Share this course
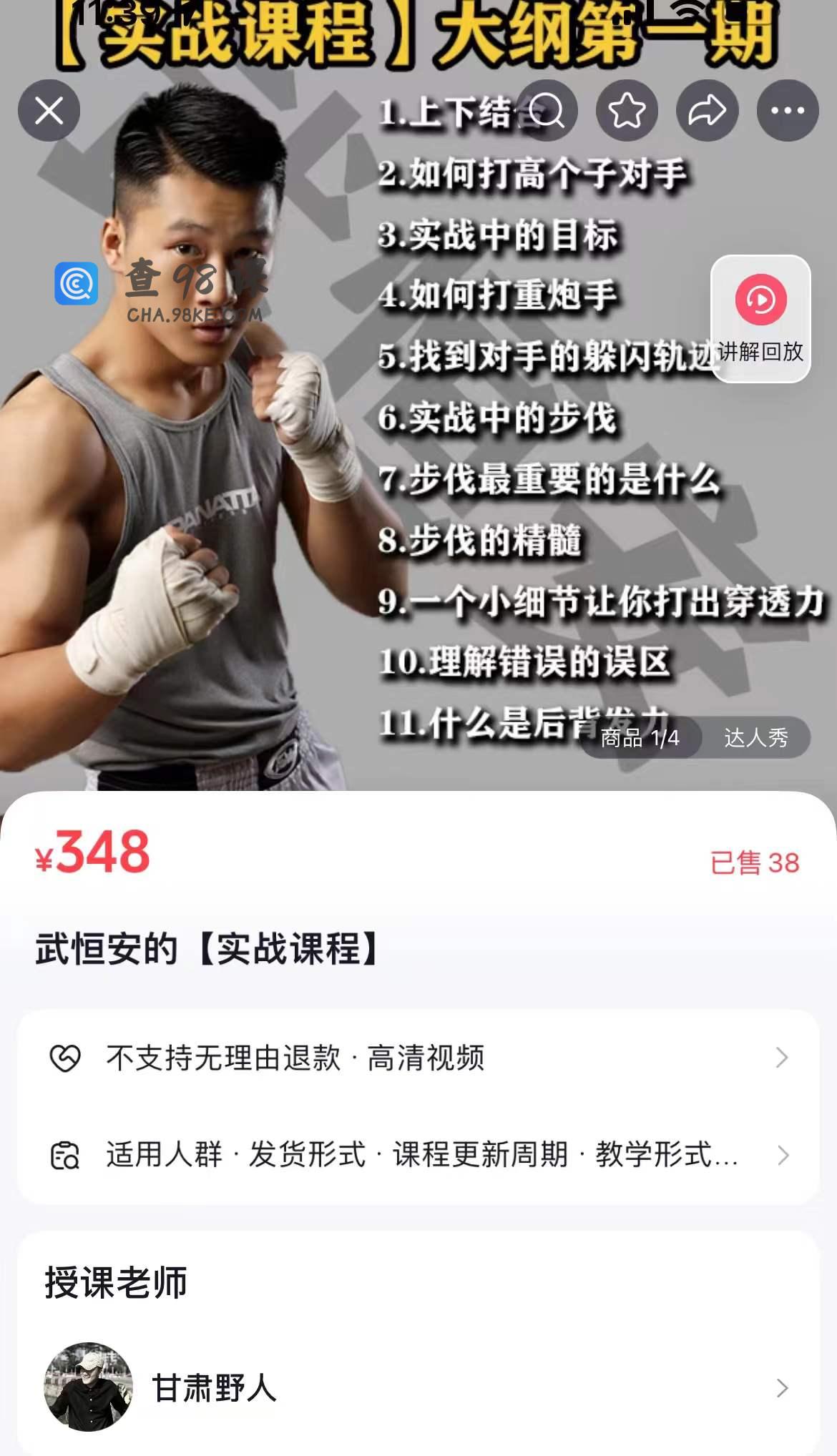The width and height of the screenshot is (837, 1456). point(707,111)
